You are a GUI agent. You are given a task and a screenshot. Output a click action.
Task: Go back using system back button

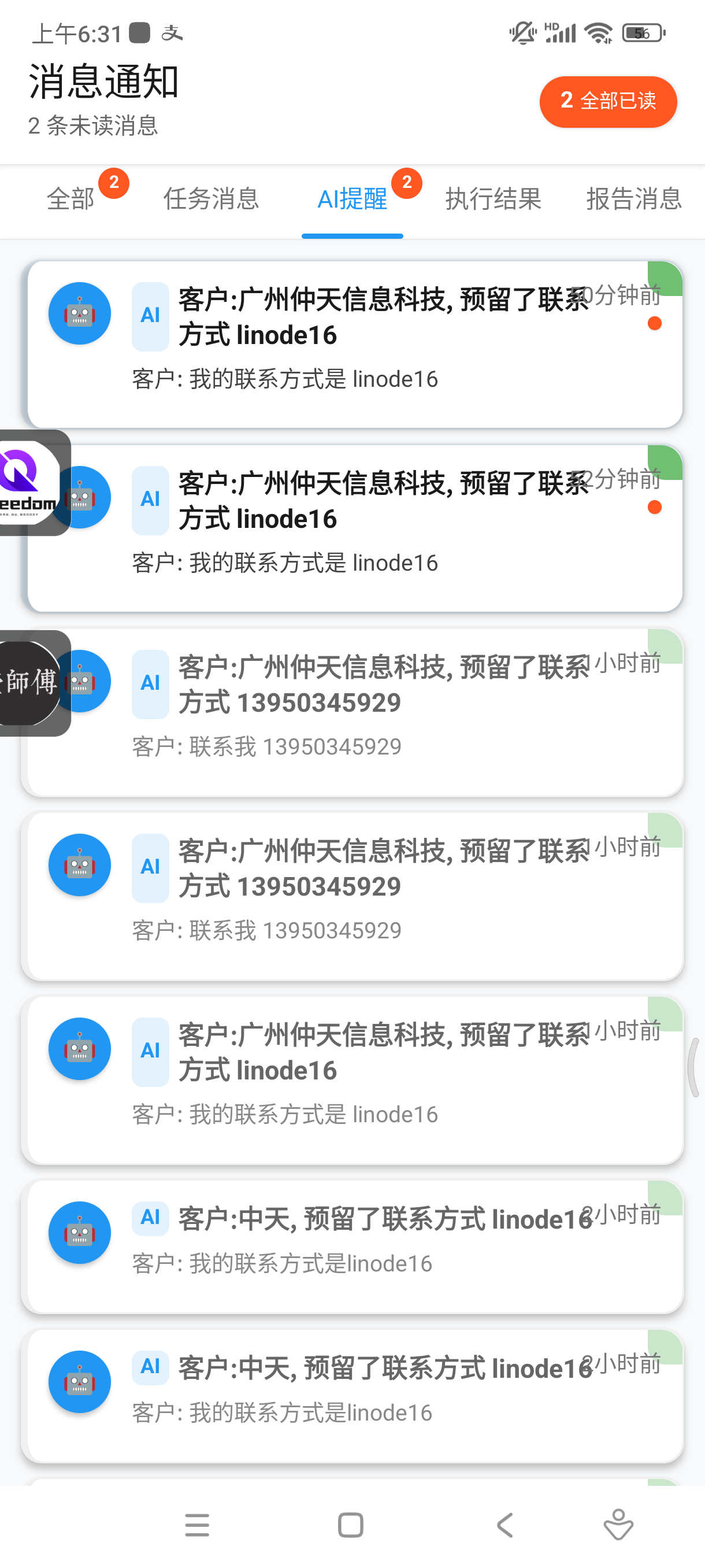[505, 1525]
